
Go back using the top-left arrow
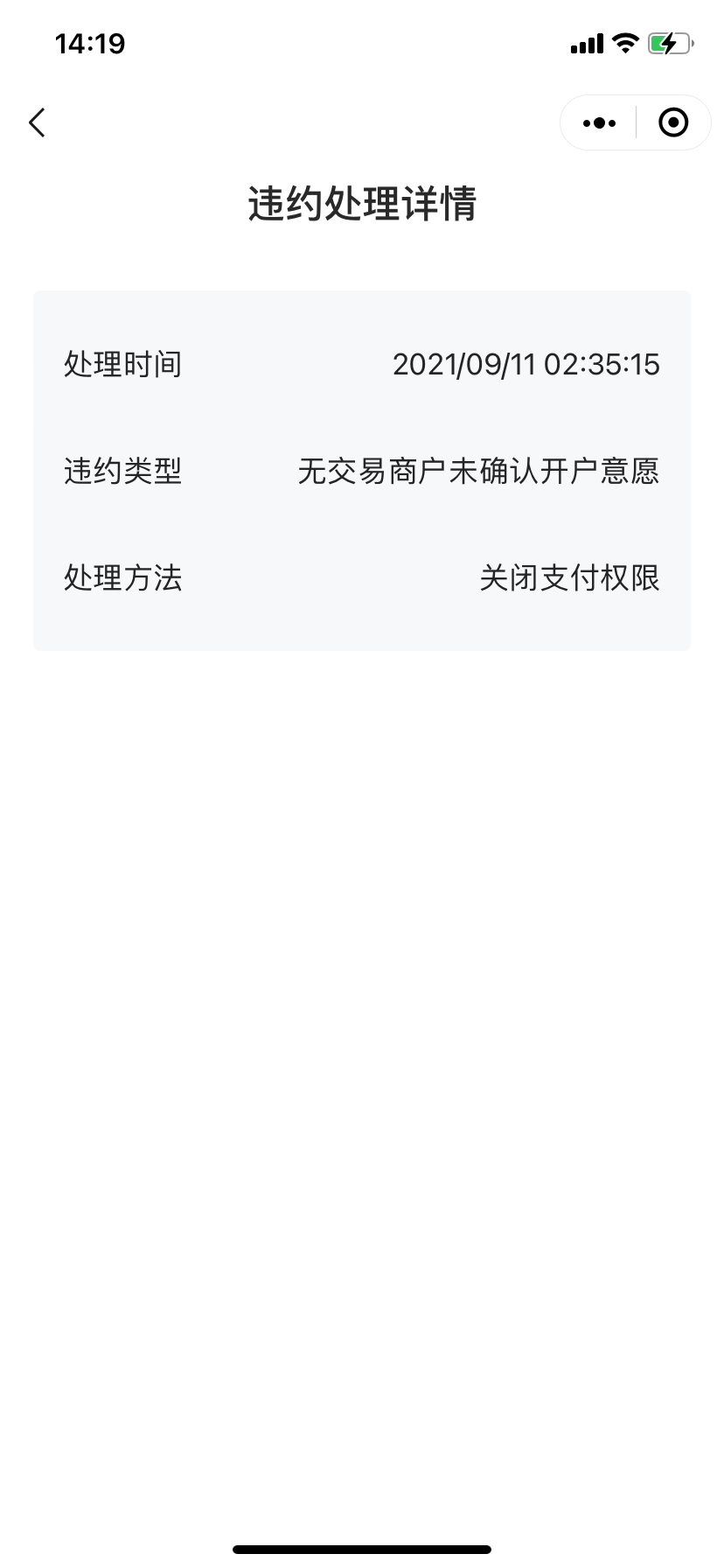[37, 122]
